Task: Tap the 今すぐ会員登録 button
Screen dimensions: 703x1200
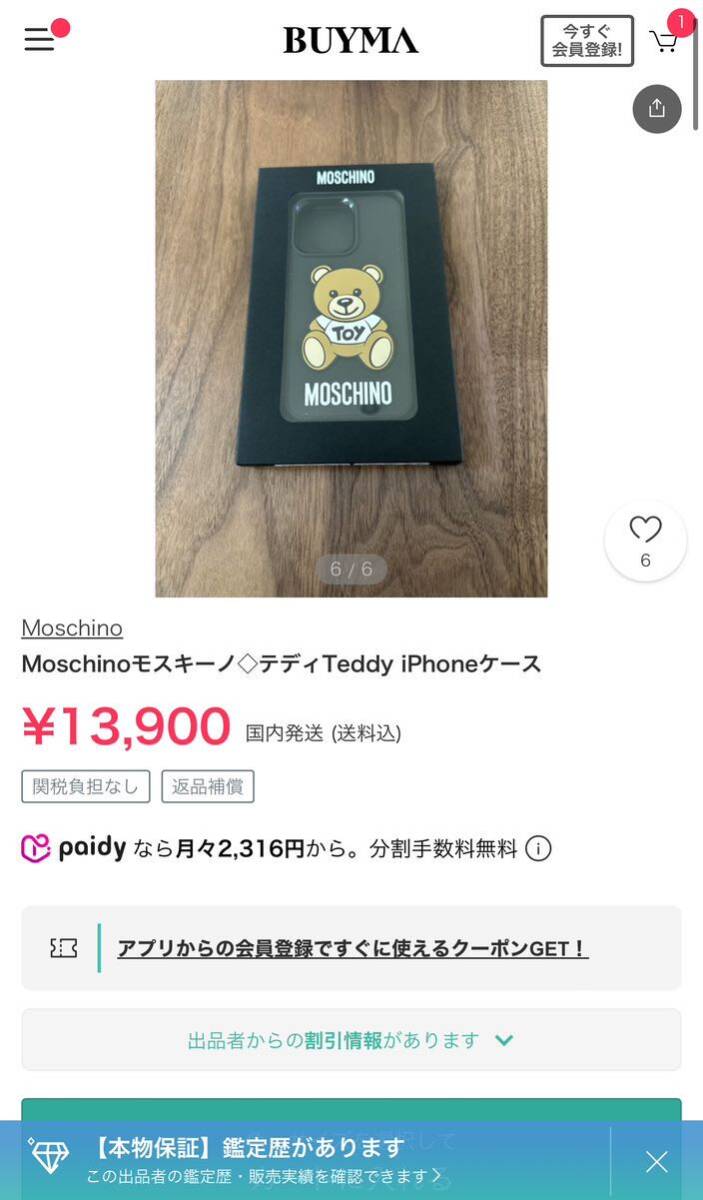Action: tap(587, 41)
